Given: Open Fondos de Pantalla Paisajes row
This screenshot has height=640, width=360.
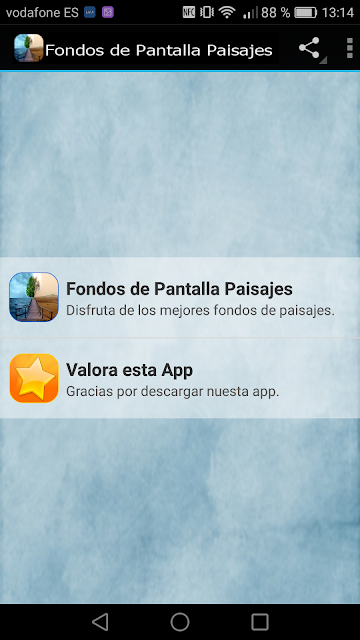Looking at the screenshot, I should (180, 298).
